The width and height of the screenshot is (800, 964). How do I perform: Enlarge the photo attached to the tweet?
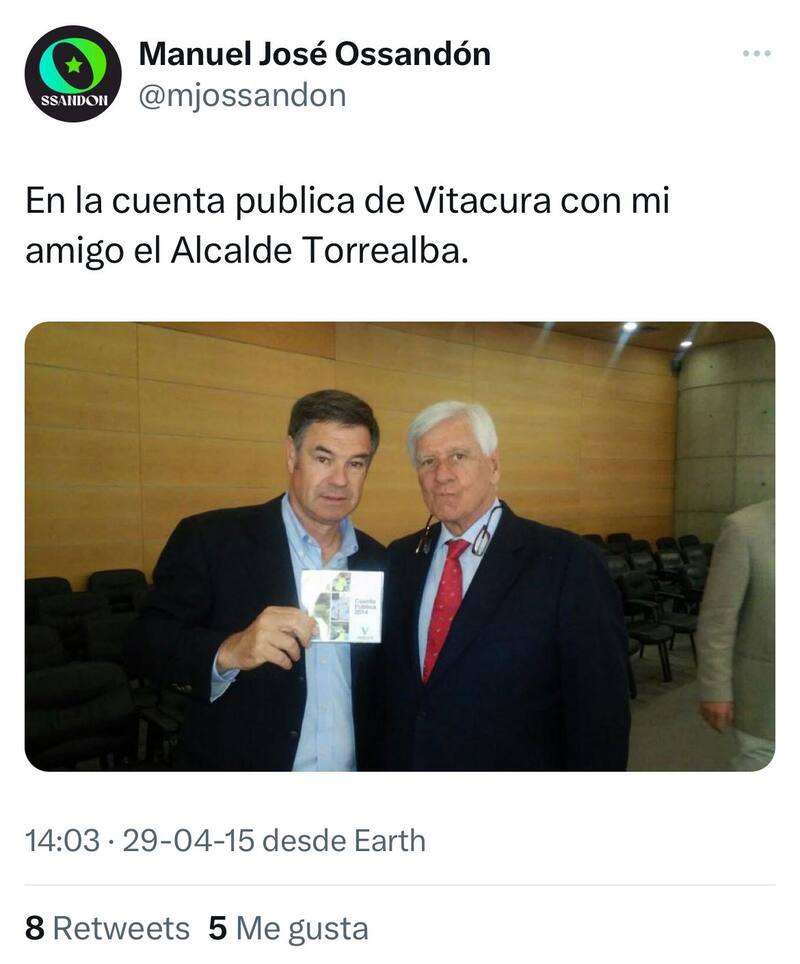(x=399, y=546)
